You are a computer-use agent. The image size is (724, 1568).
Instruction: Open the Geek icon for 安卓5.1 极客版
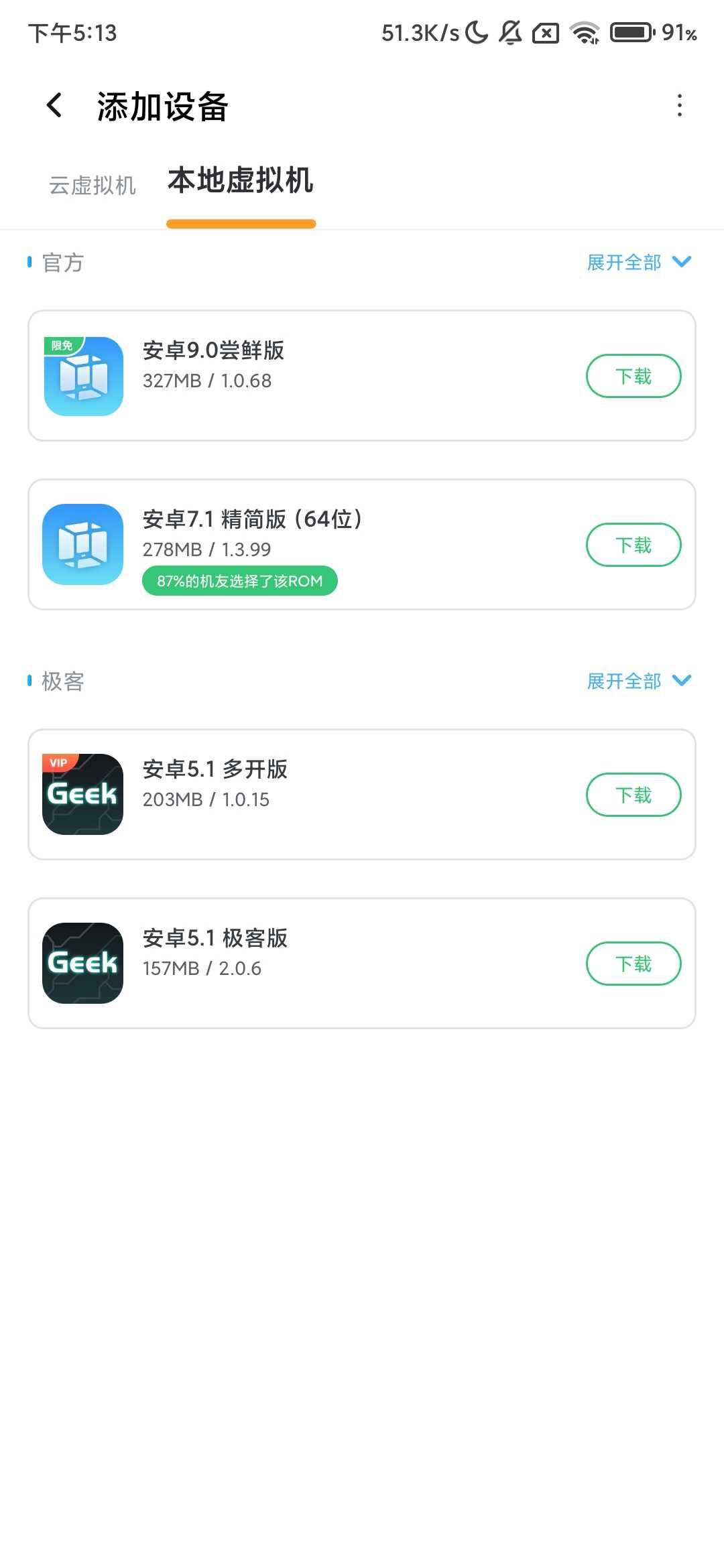[x=82, y=964]
